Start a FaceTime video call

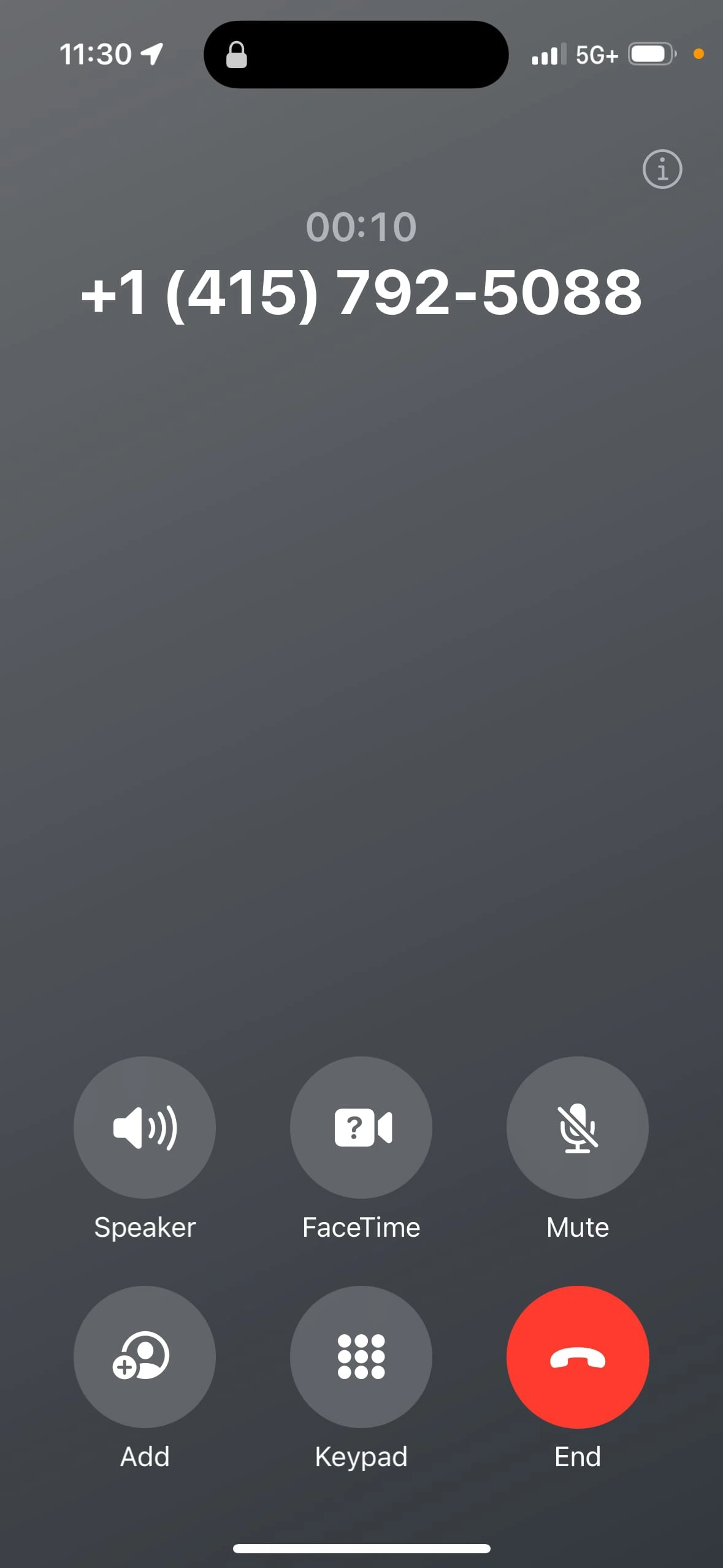point(361,1127)
